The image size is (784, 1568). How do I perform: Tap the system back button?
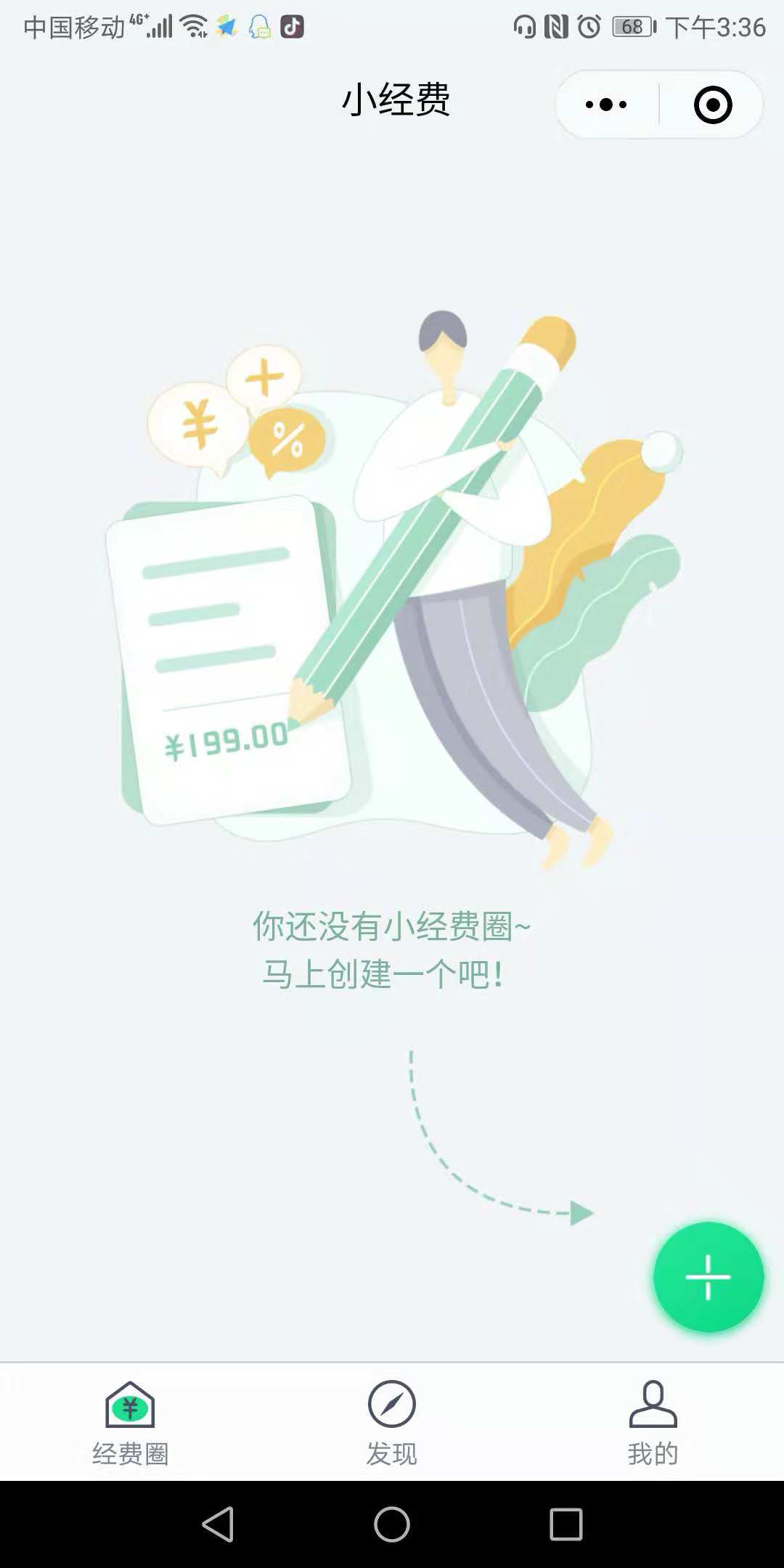click(x=218, y=1524)
